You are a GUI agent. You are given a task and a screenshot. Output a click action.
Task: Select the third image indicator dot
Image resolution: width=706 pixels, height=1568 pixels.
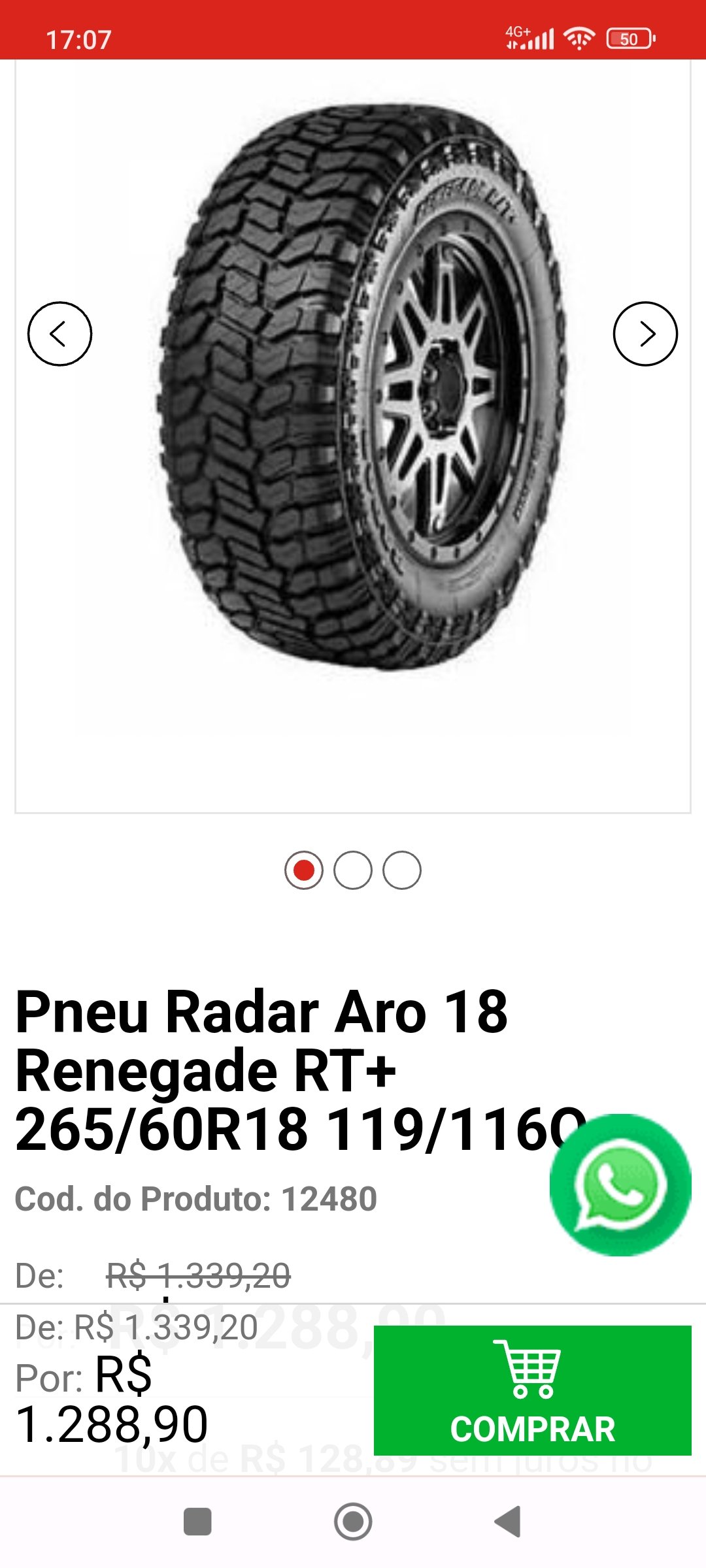click(x=401, y=870)
